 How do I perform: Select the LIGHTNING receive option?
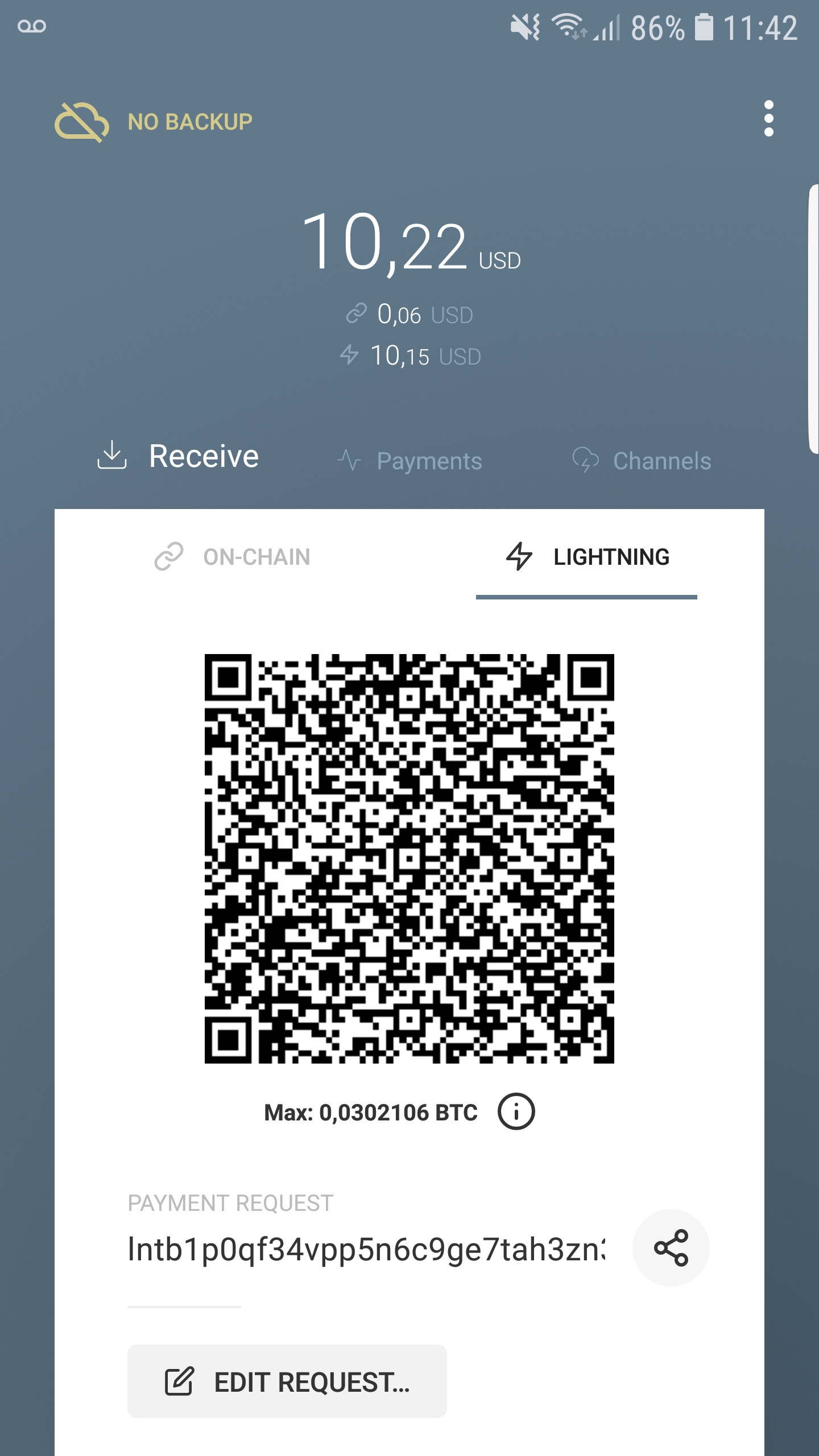pos(587,557)
